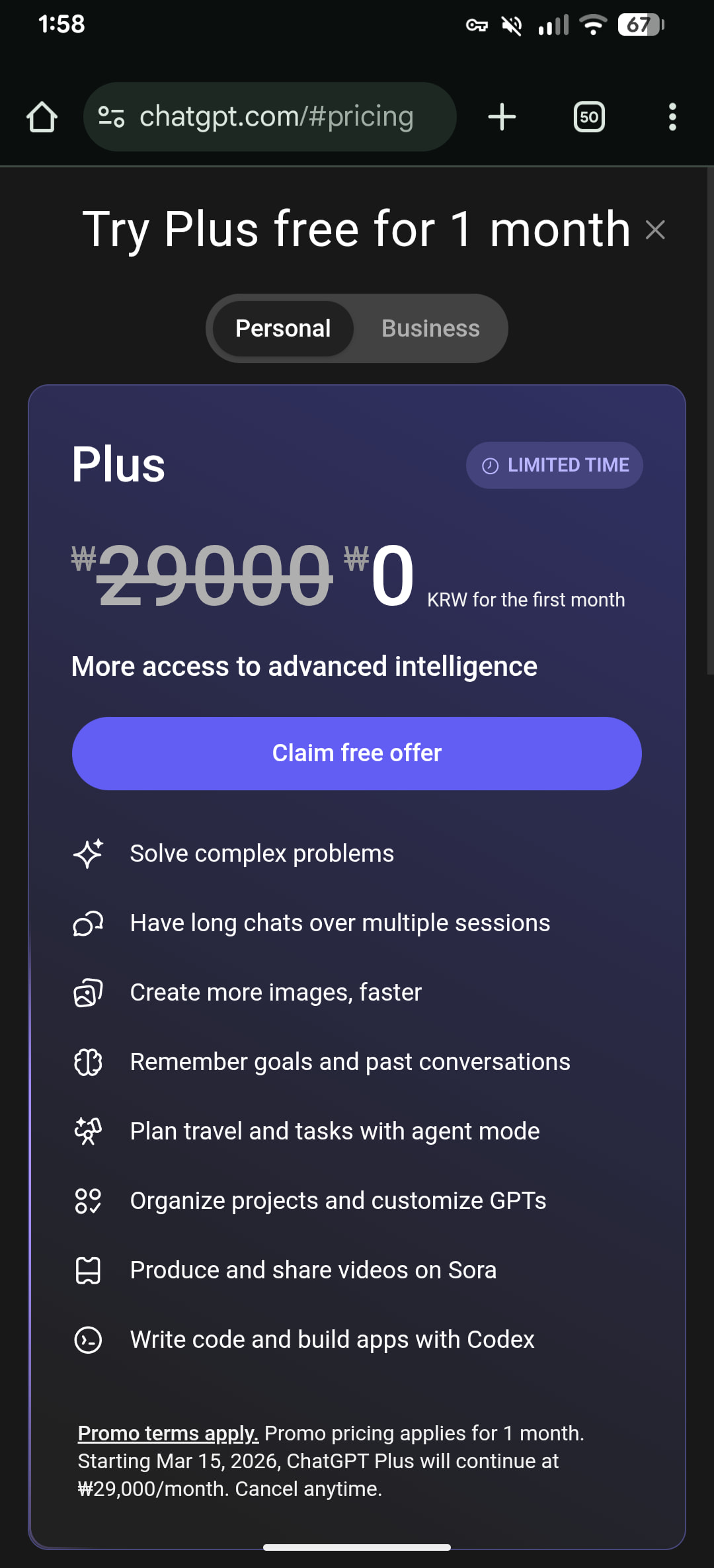This screenshot has height=1568, width=714.
Task: Claim the free Plus offer
Action: click(x=357, y=753)
